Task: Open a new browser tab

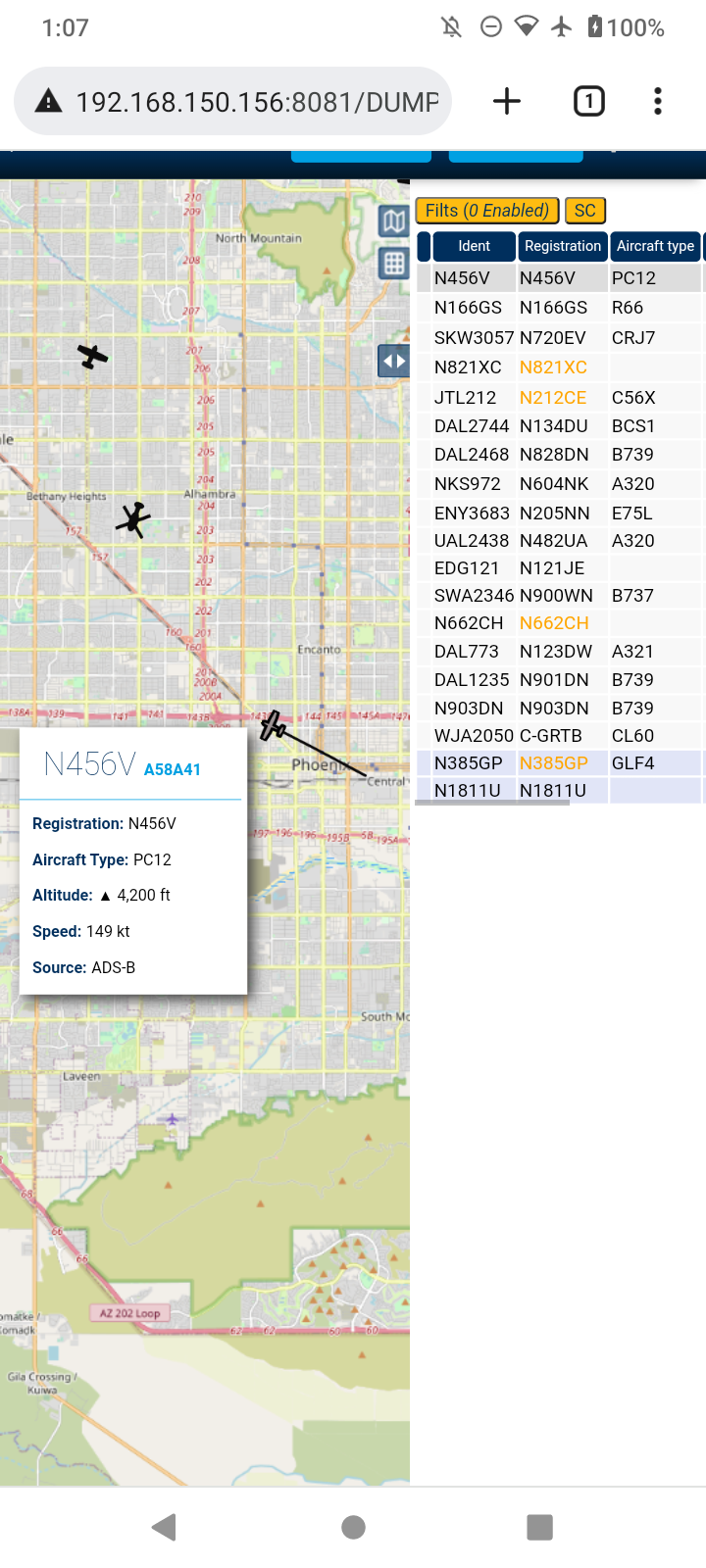Action: pyautogui.click(x=507, y=101)
